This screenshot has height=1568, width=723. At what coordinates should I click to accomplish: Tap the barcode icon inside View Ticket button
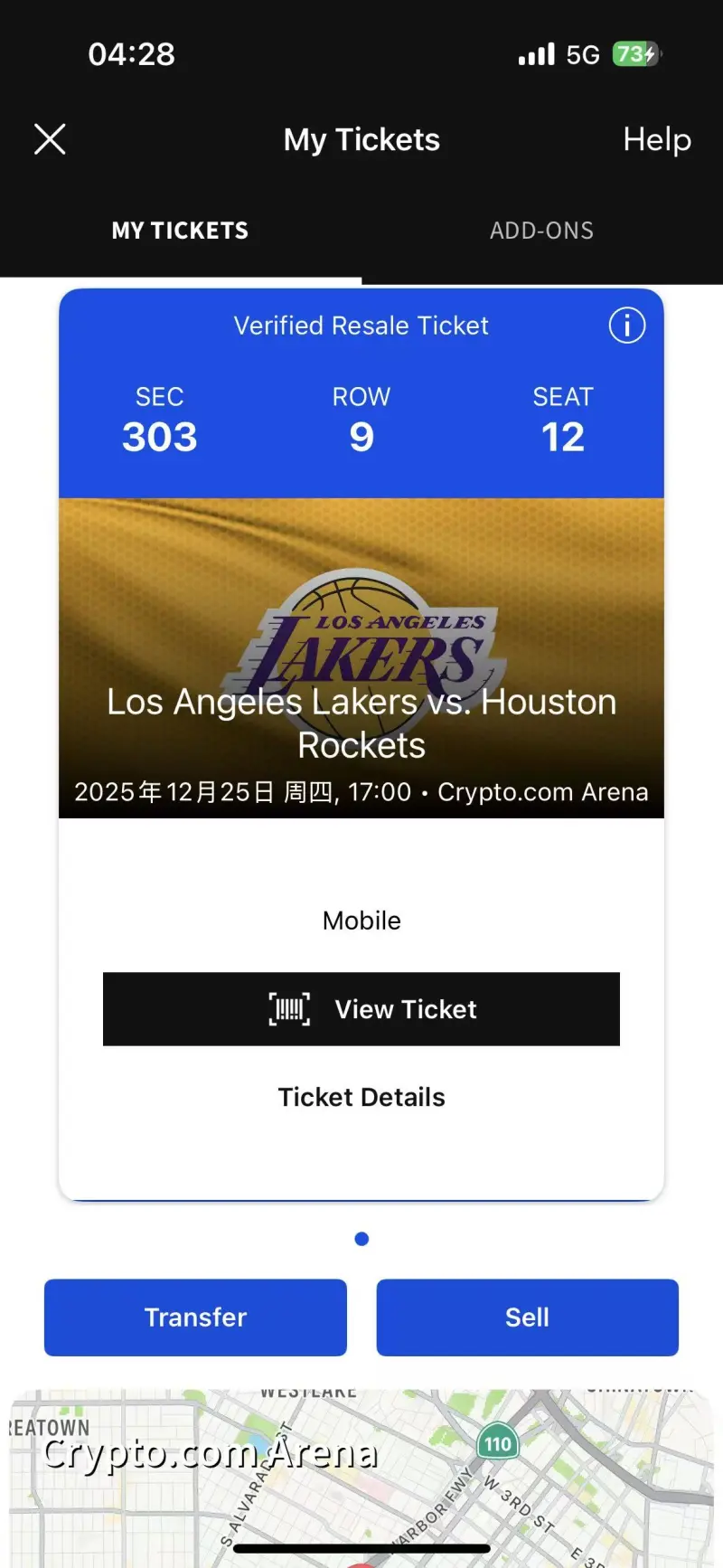287,1009
